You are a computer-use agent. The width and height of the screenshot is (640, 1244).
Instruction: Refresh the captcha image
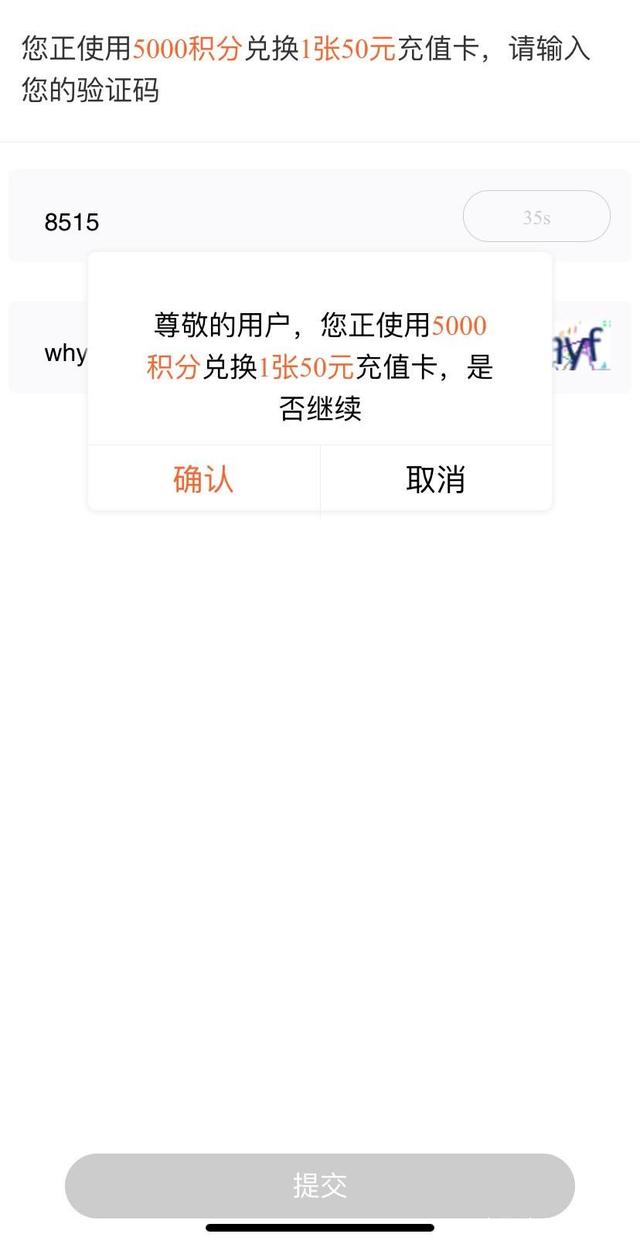pyautogui.click(x=584, y=348)
